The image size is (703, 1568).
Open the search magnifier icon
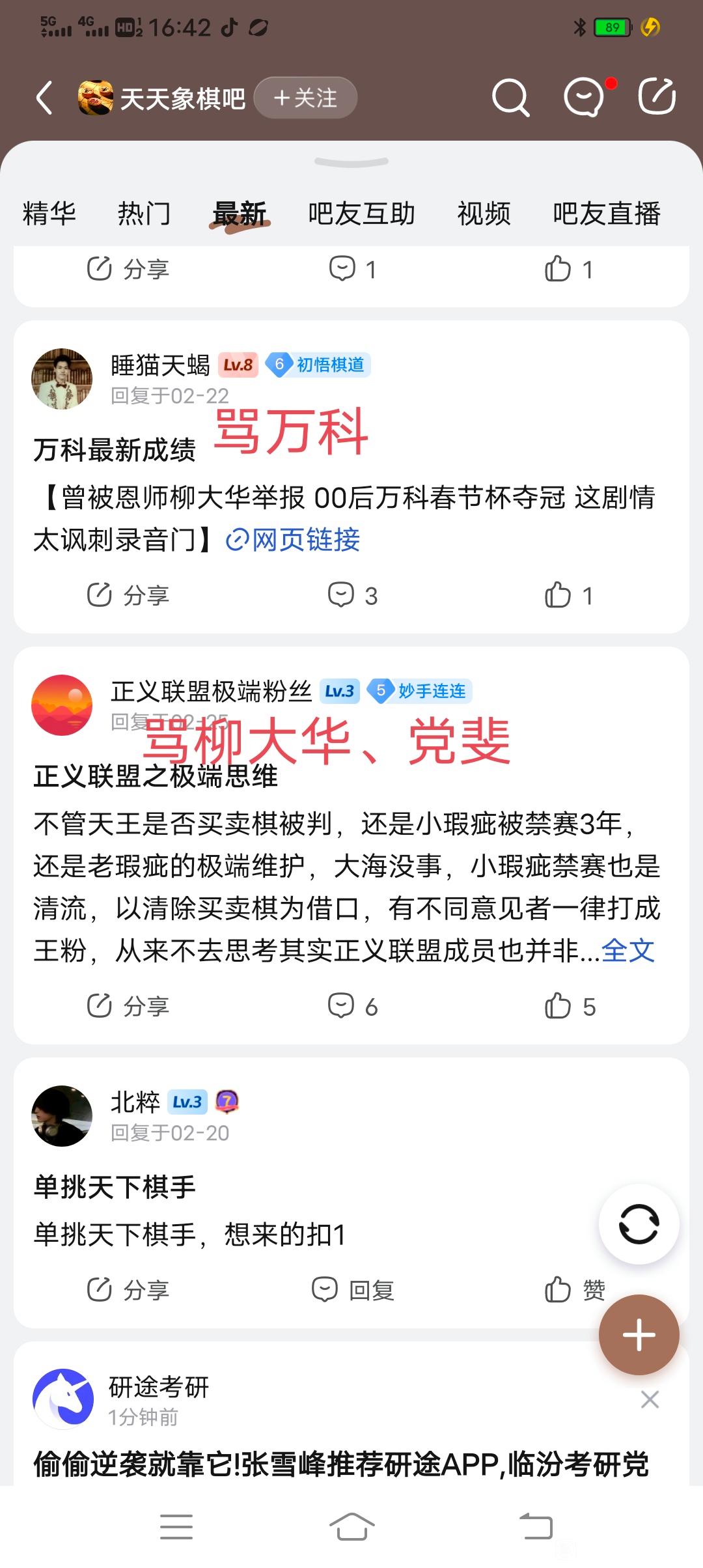pos(510,98)
